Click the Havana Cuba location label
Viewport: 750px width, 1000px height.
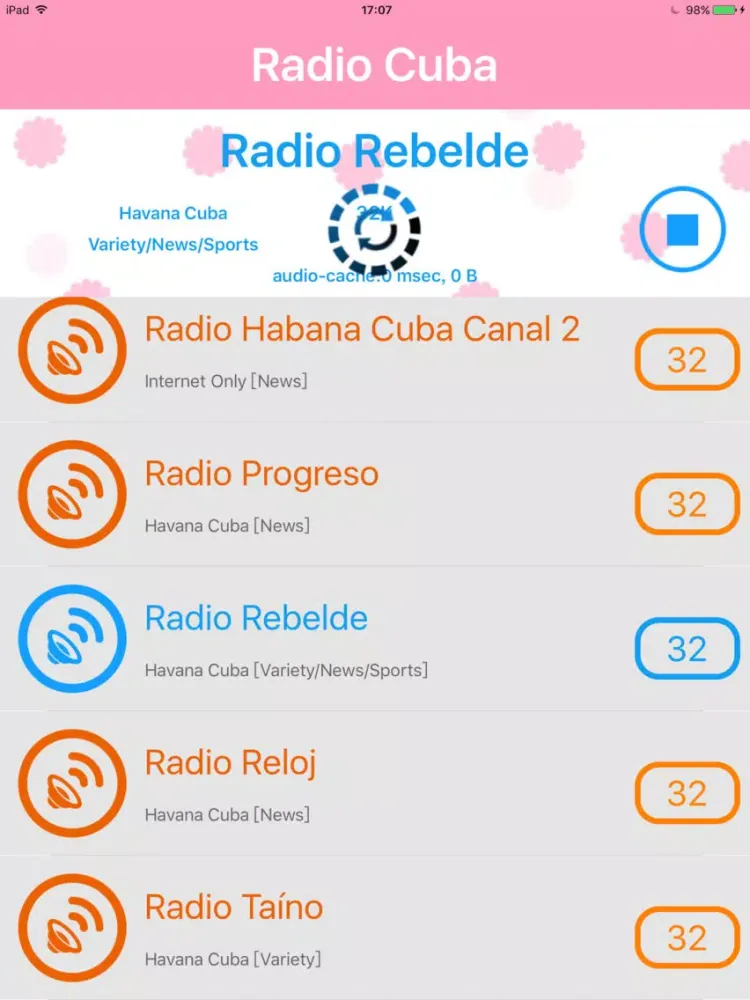click(173, 213)
